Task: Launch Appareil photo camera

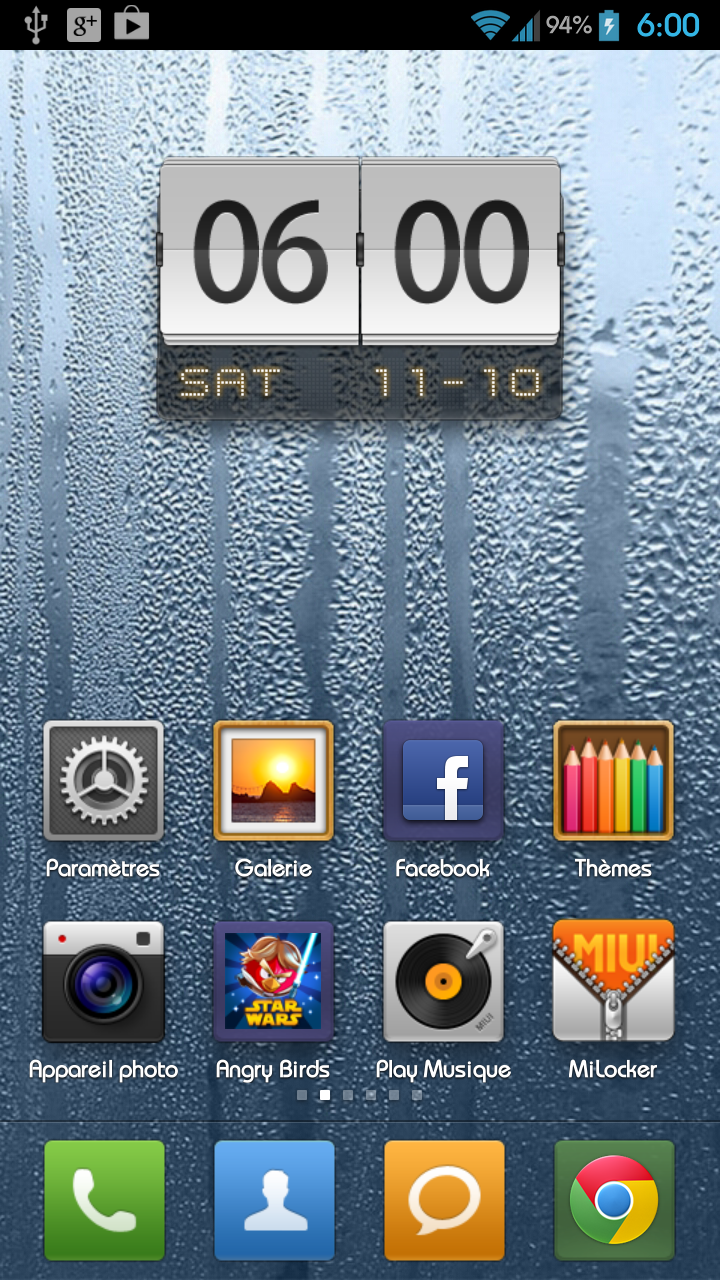Action: (103, 981)
